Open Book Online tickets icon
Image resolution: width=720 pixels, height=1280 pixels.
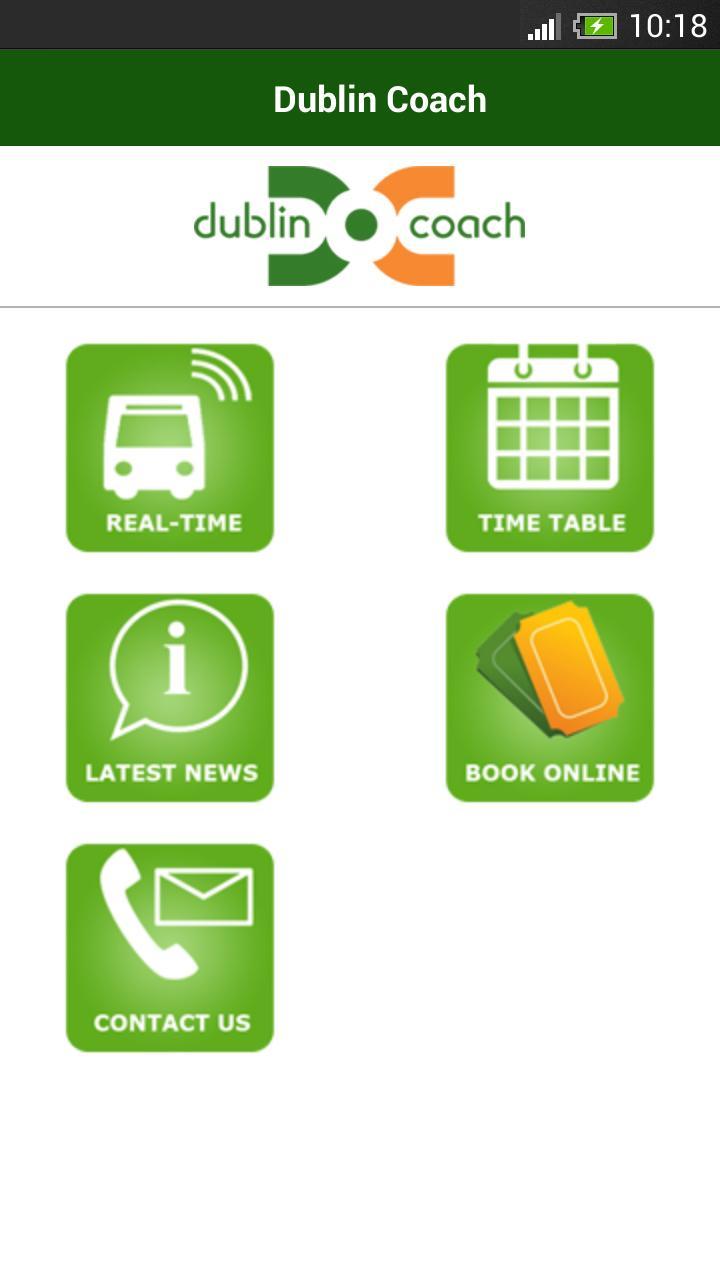[548, 695]
